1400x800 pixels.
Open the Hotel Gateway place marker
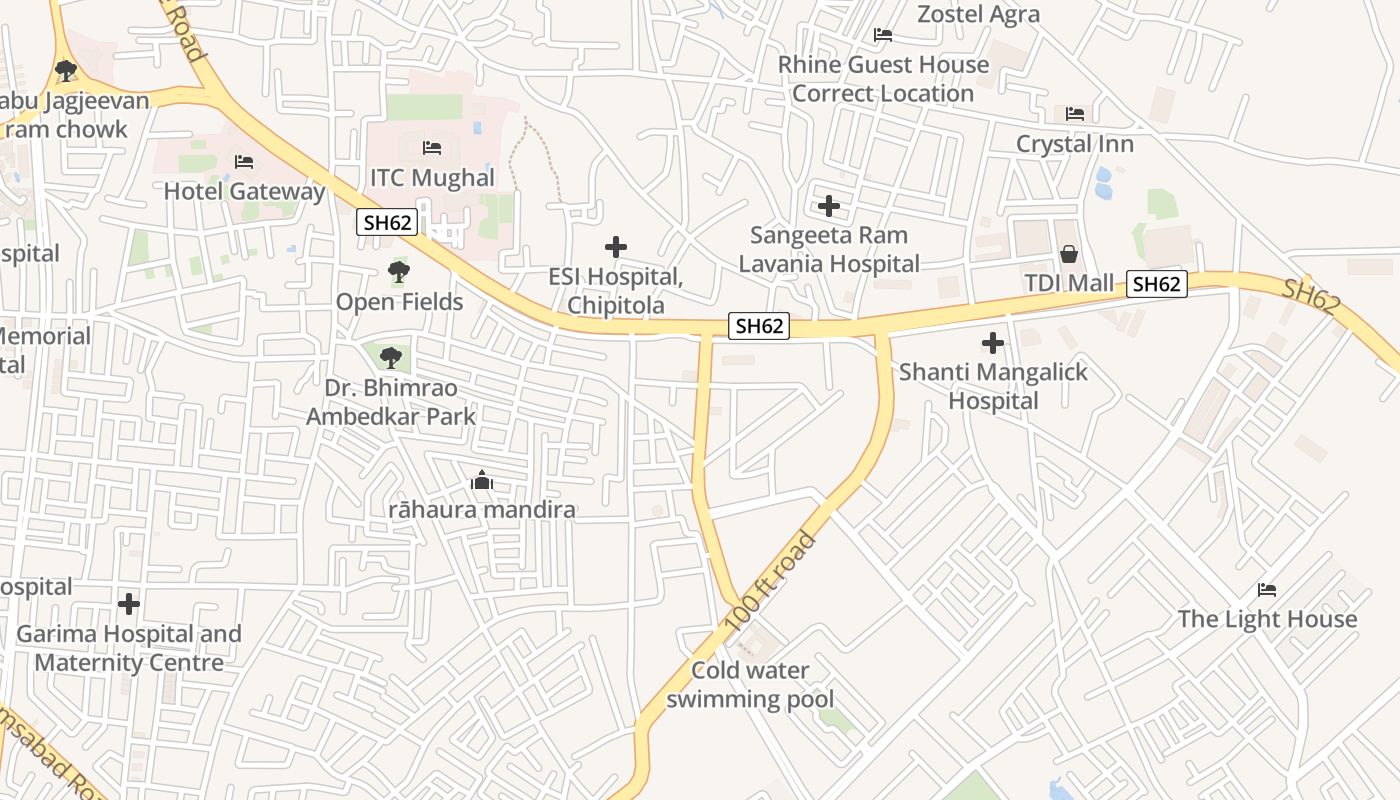pyautogui.click(x=244, y=161)
